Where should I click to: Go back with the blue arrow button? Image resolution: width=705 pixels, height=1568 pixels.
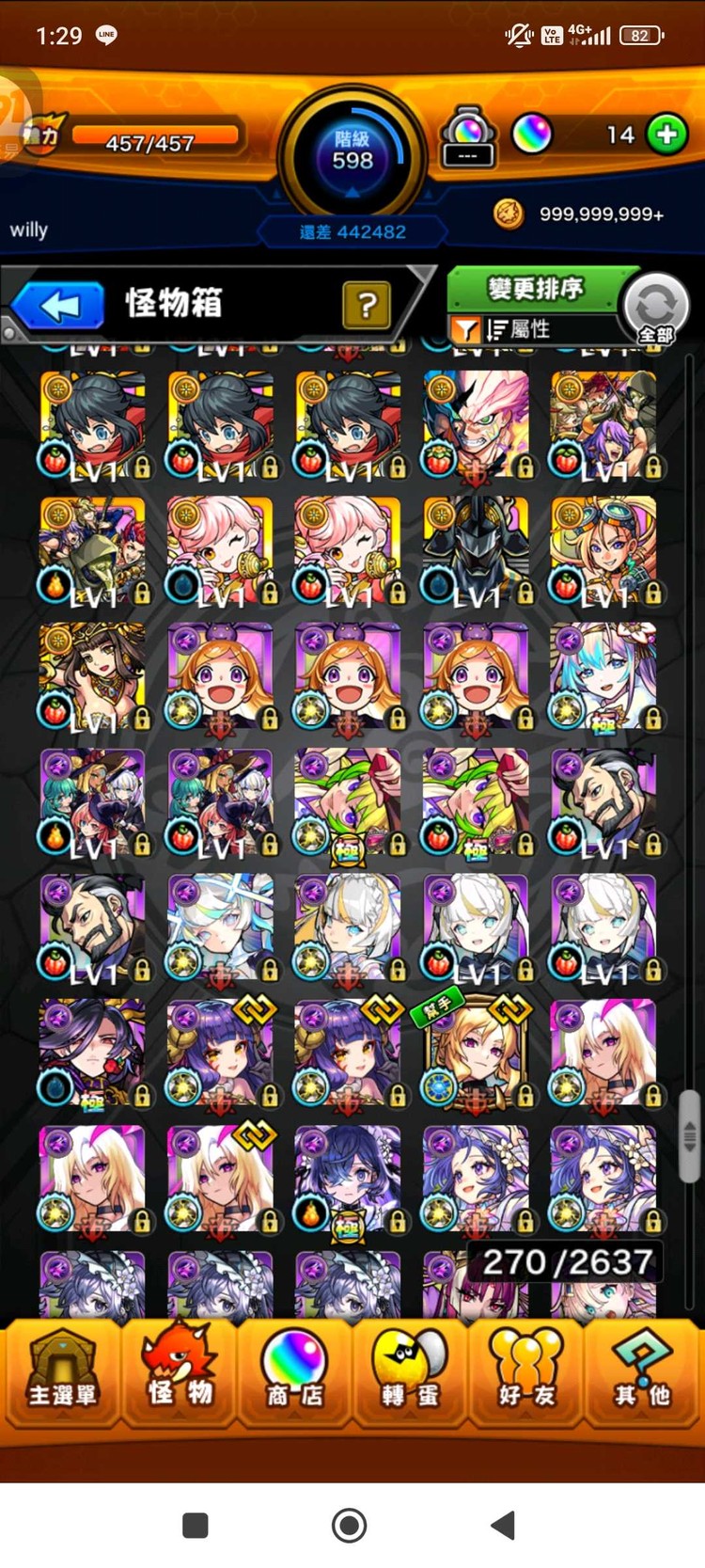[58, 306]
